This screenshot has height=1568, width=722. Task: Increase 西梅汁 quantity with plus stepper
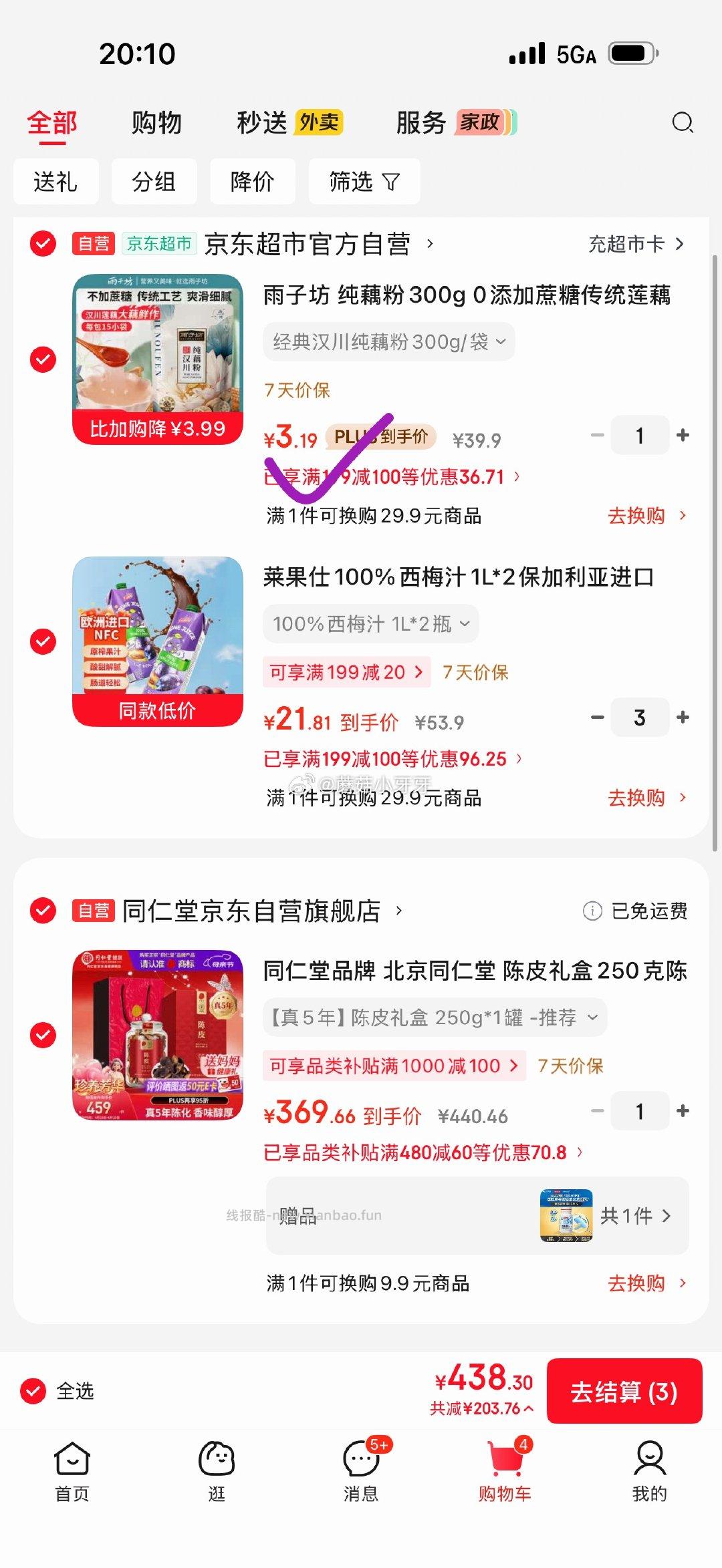pos(683,717)
